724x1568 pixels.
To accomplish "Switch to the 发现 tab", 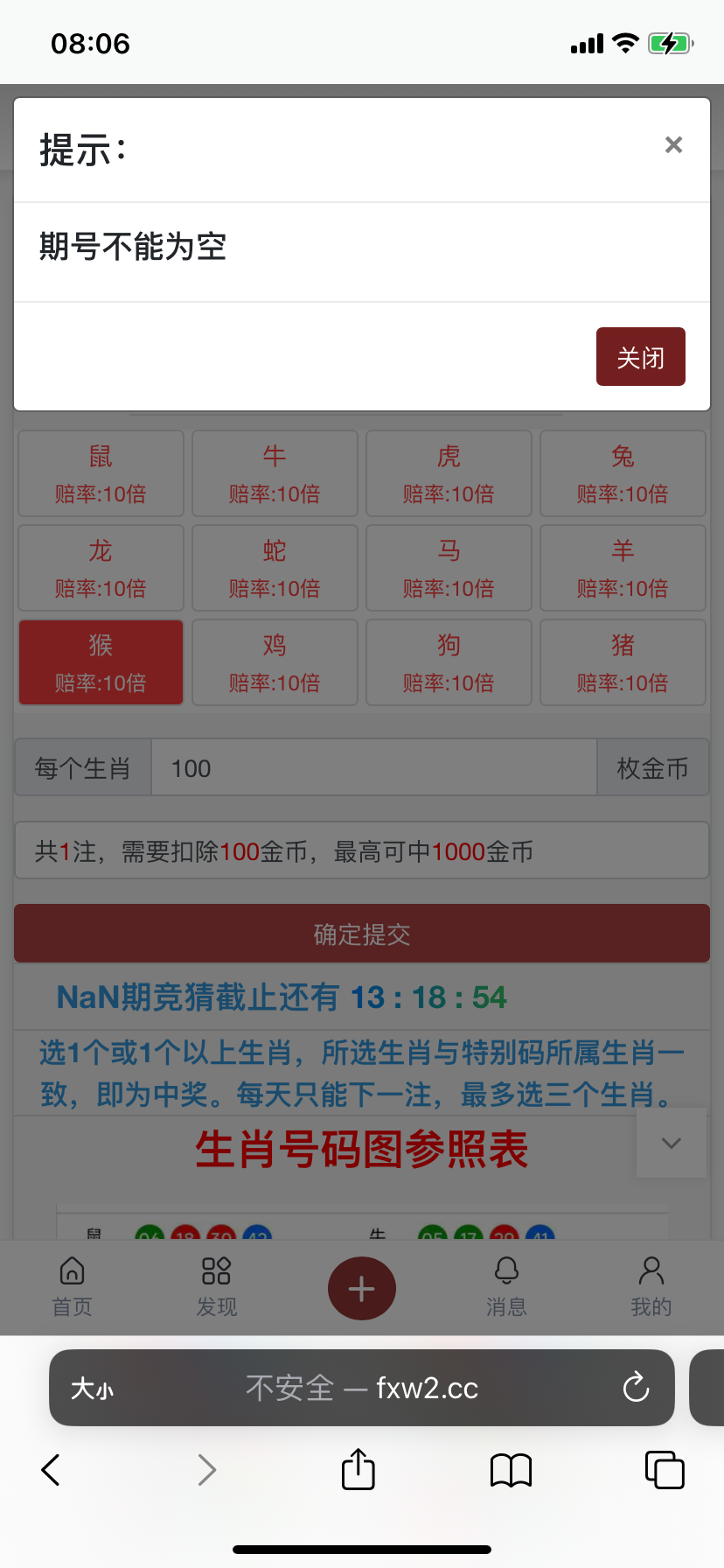I will (216, 1286).
